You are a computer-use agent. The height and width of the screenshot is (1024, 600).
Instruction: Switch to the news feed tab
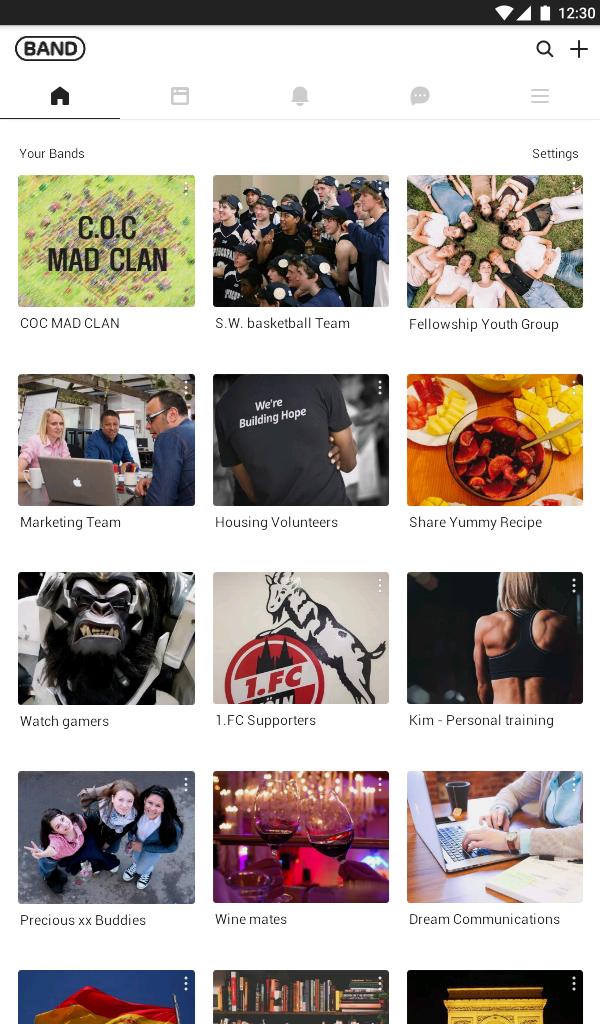pyautogui.click(x=180, y=96)
